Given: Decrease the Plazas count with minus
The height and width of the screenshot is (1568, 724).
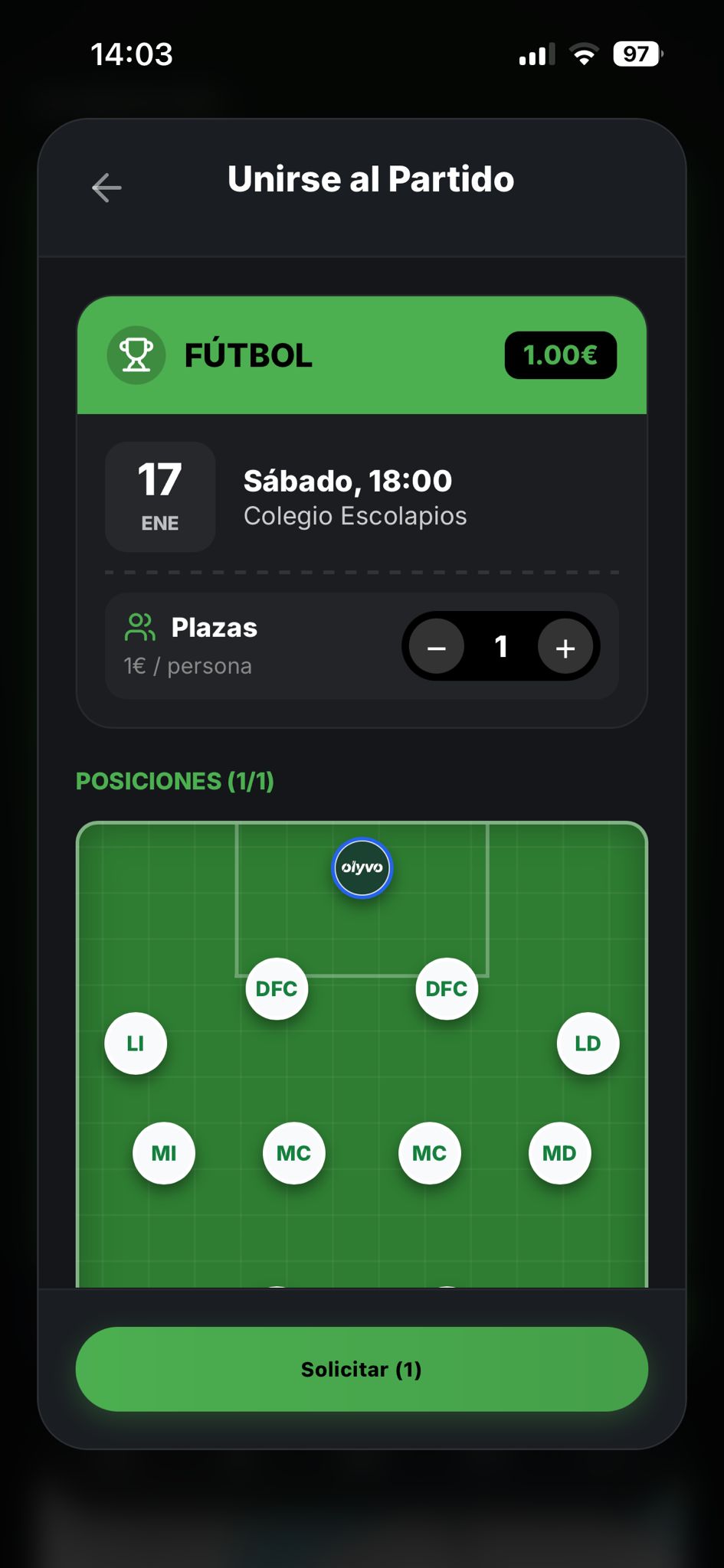Looking at the screenshot, I should click(437, 647).
